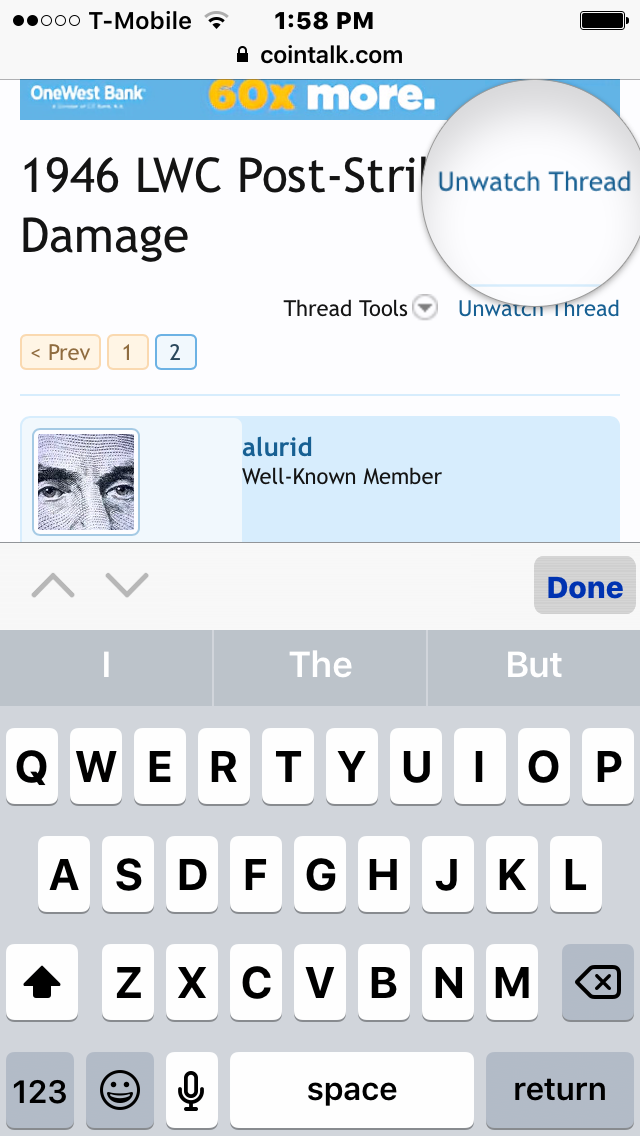Tap Done above the keyboard
The image size is (640, 1136).
click(585, 586)
